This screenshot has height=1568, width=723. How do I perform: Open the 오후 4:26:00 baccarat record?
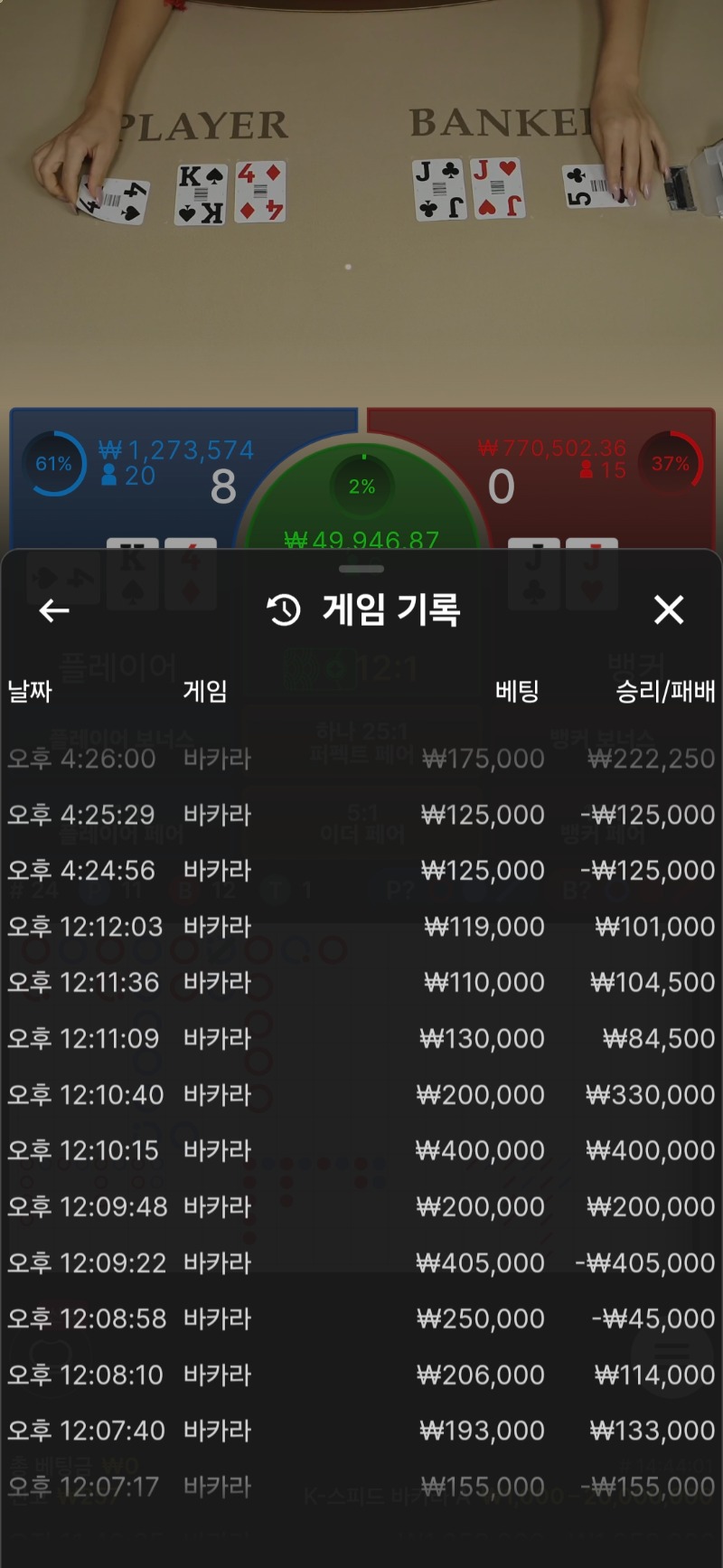click(x=361, y=759)
